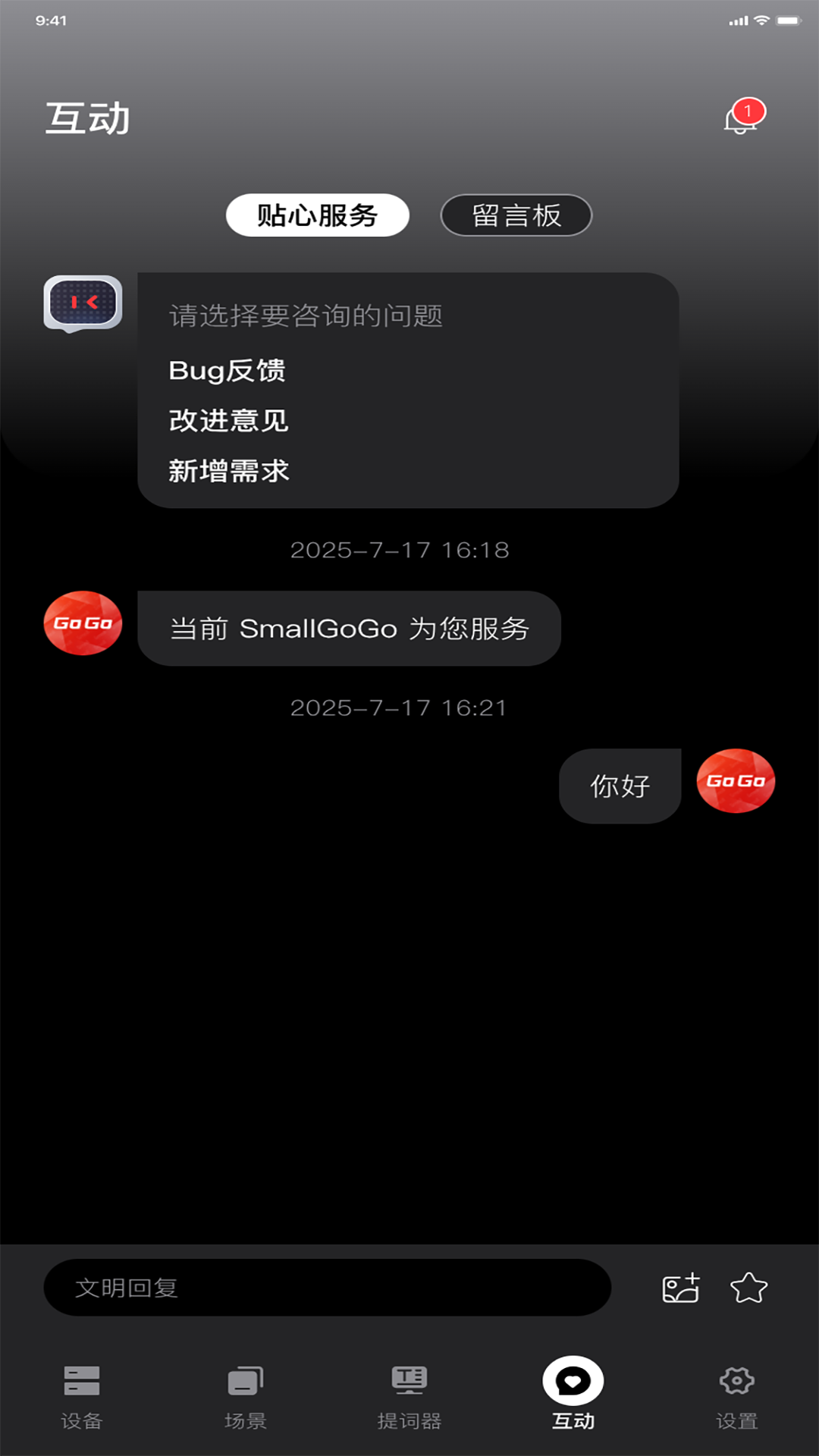Click the red GoGo customer service avatar
819x1456 pixels.
pyautogui.click(x=83, y=623)
